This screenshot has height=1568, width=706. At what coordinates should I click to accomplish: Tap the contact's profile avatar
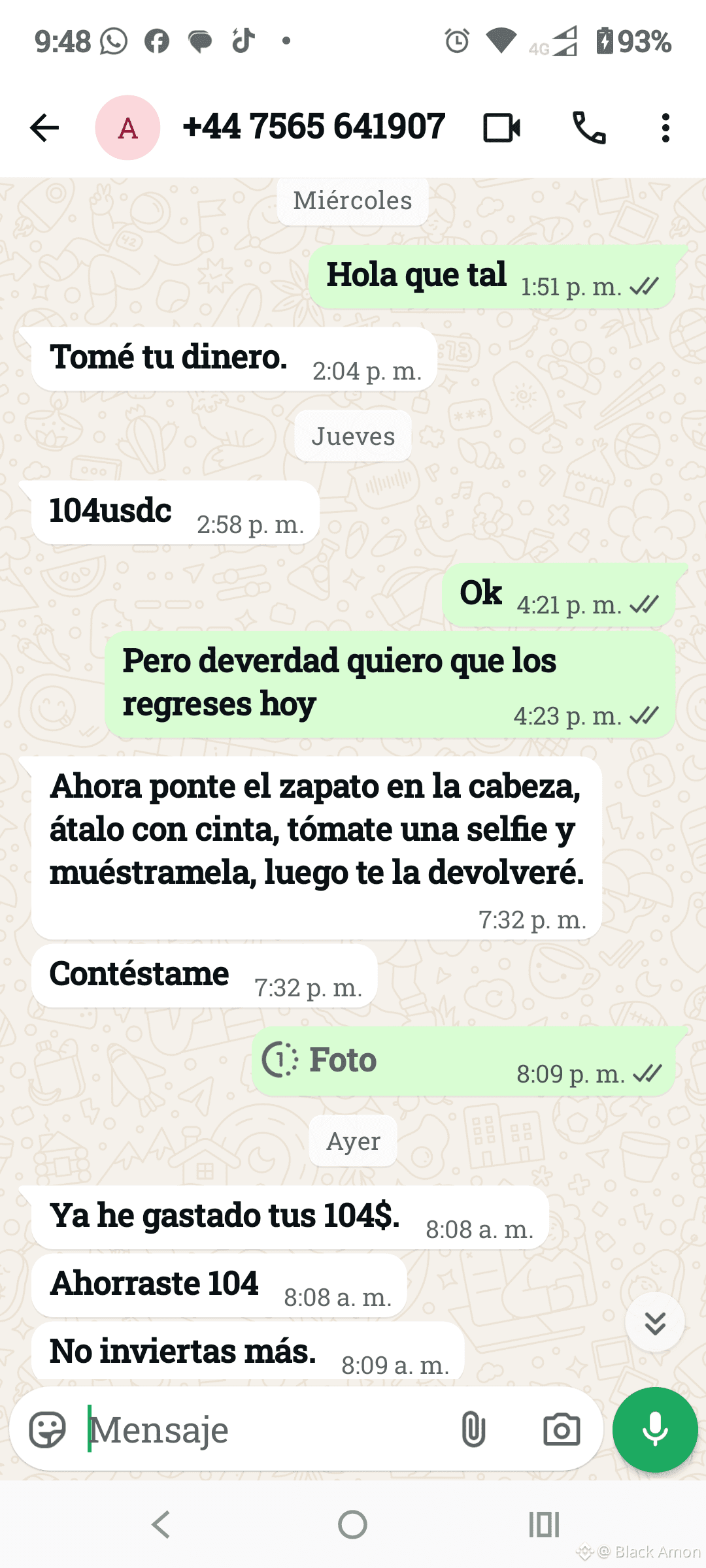[128, 127]
